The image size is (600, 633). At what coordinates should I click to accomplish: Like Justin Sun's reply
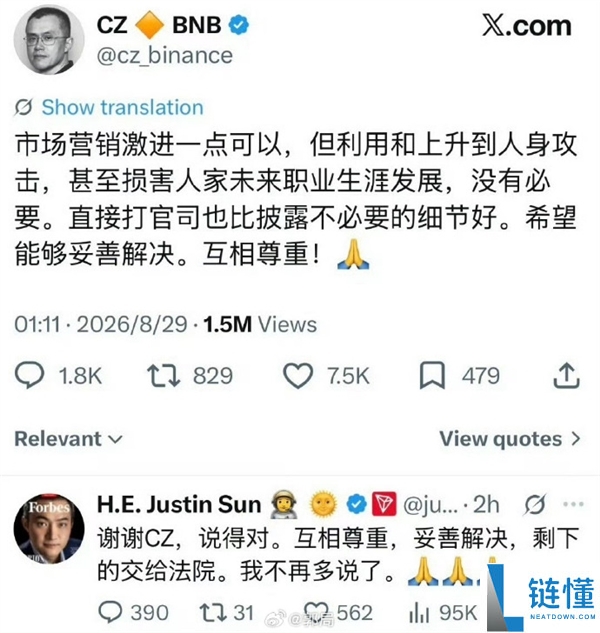[316, 612]
